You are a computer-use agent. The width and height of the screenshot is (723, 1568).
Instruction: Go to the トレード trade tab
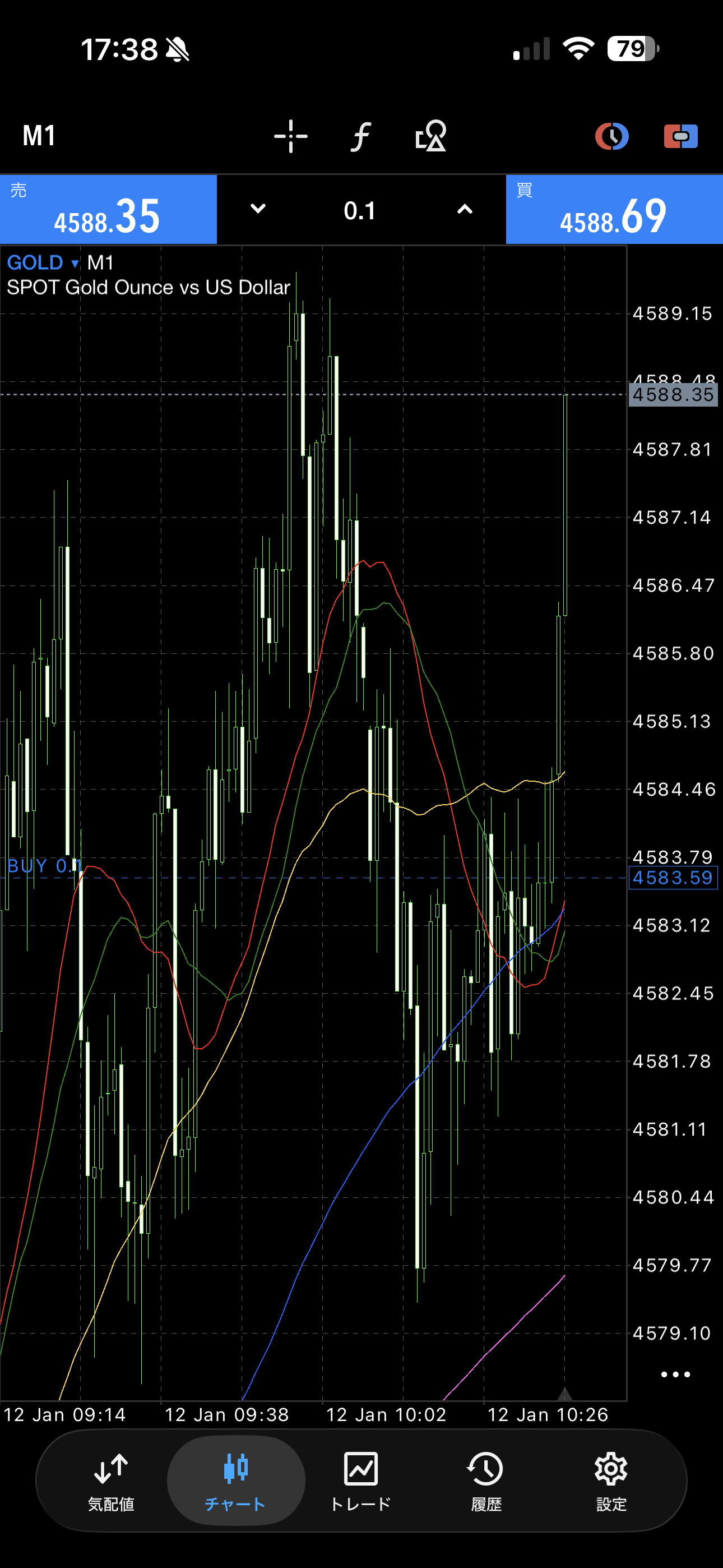[x=361, y=1481]
